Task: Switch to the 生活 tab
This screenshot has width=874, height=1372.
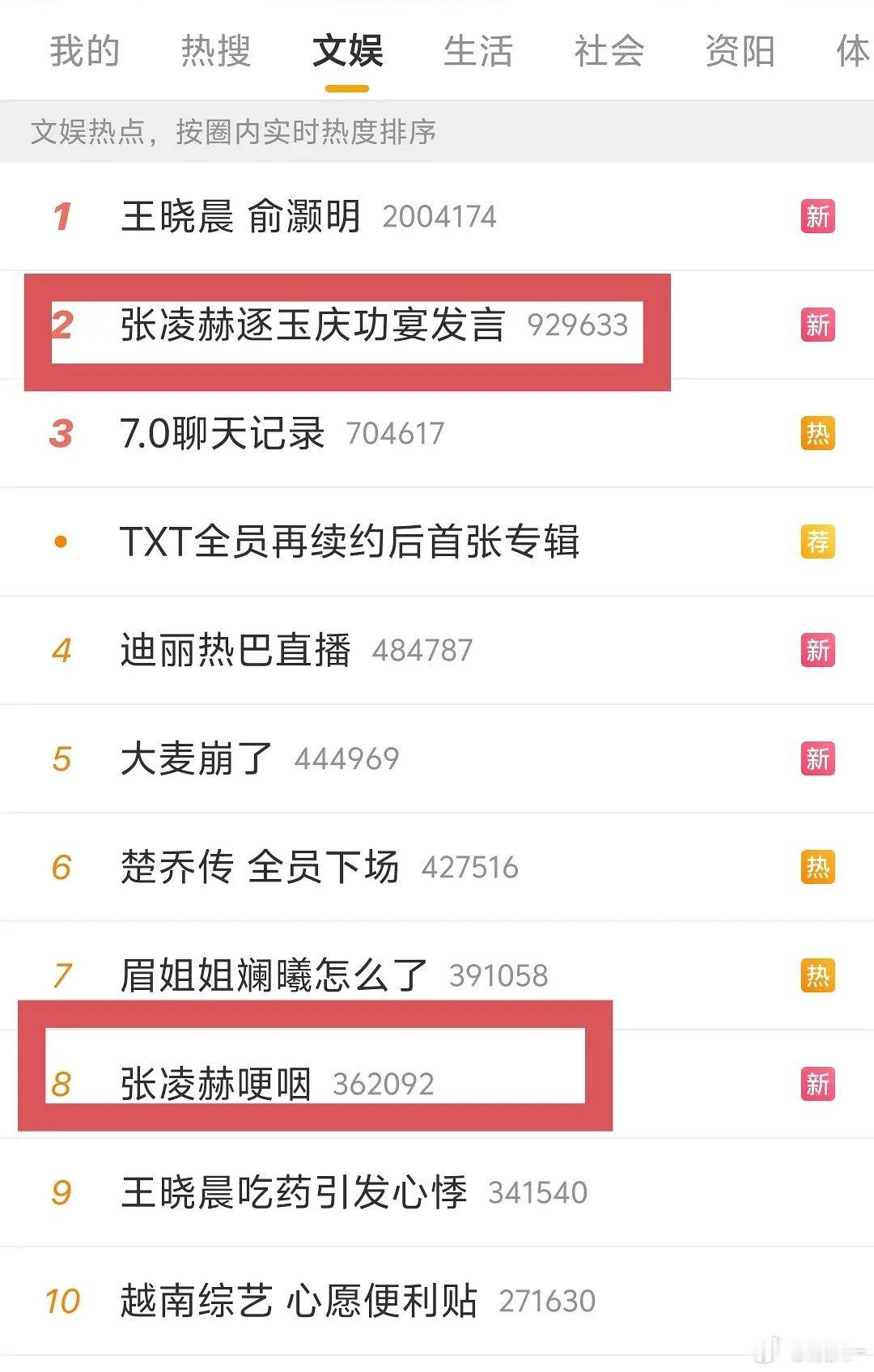Action: [x=478, y=51]
